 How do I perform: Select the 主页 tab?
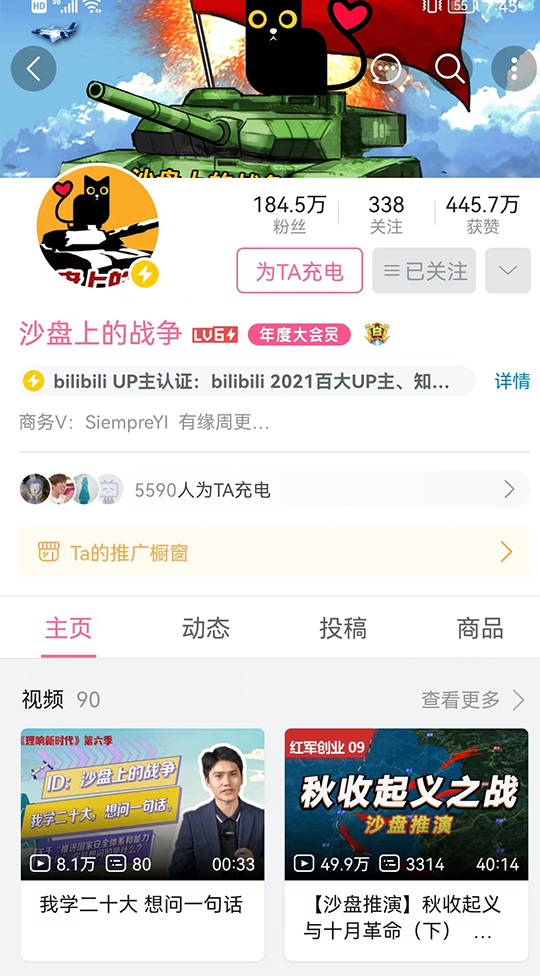pyautogui.click(x=68, y=628)
